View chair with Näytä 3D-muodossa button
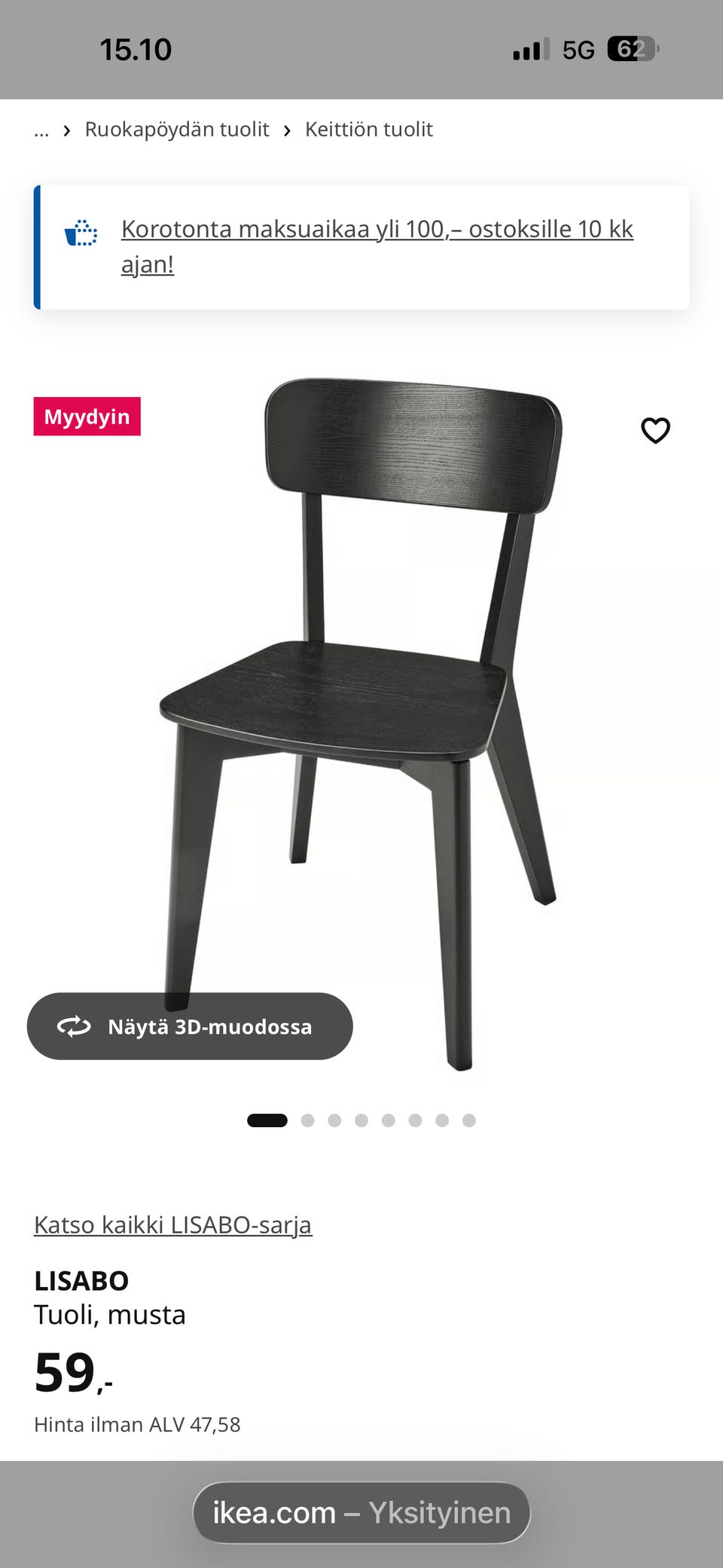 coord(190,1026)
